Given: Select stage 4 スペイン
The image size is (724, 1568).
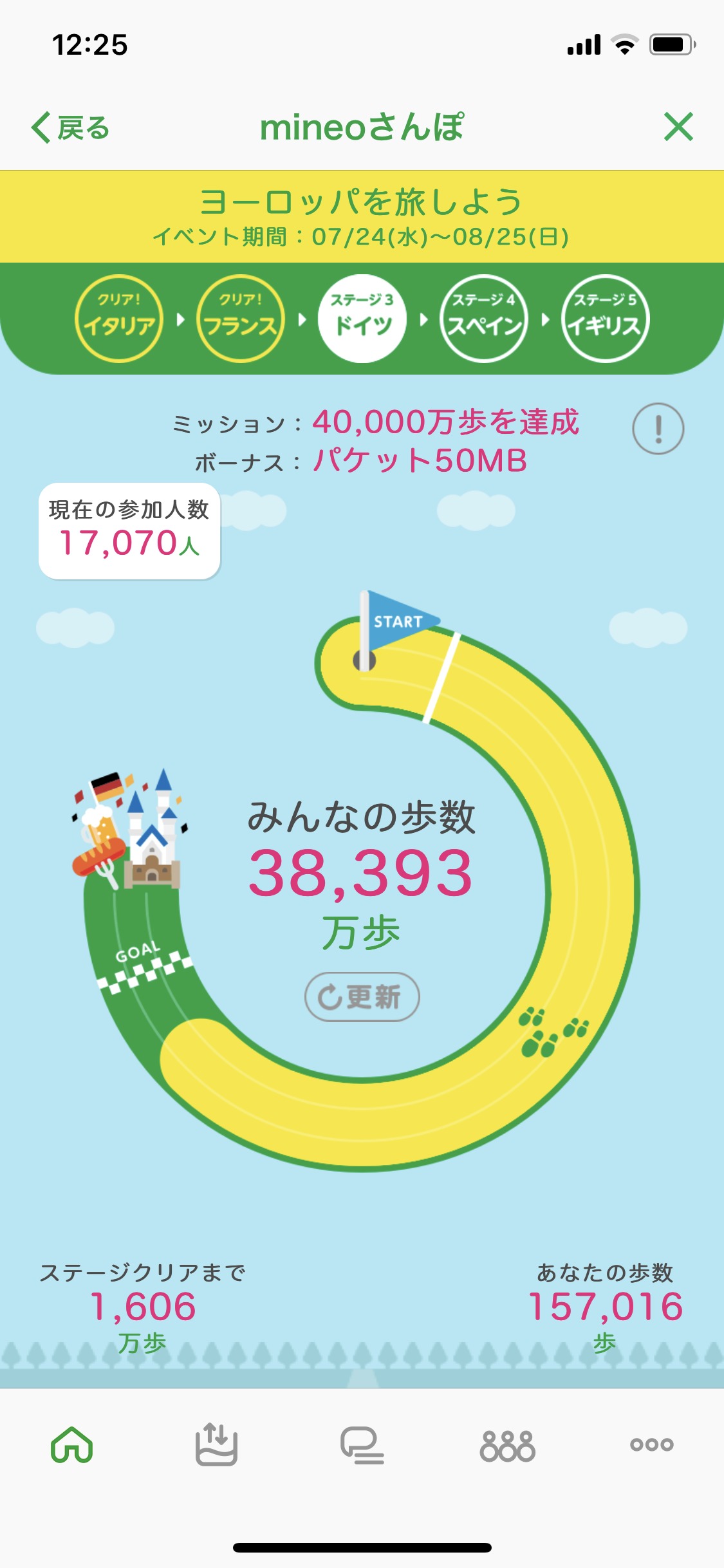Looking at the screenshot, I should pos(484,319).
